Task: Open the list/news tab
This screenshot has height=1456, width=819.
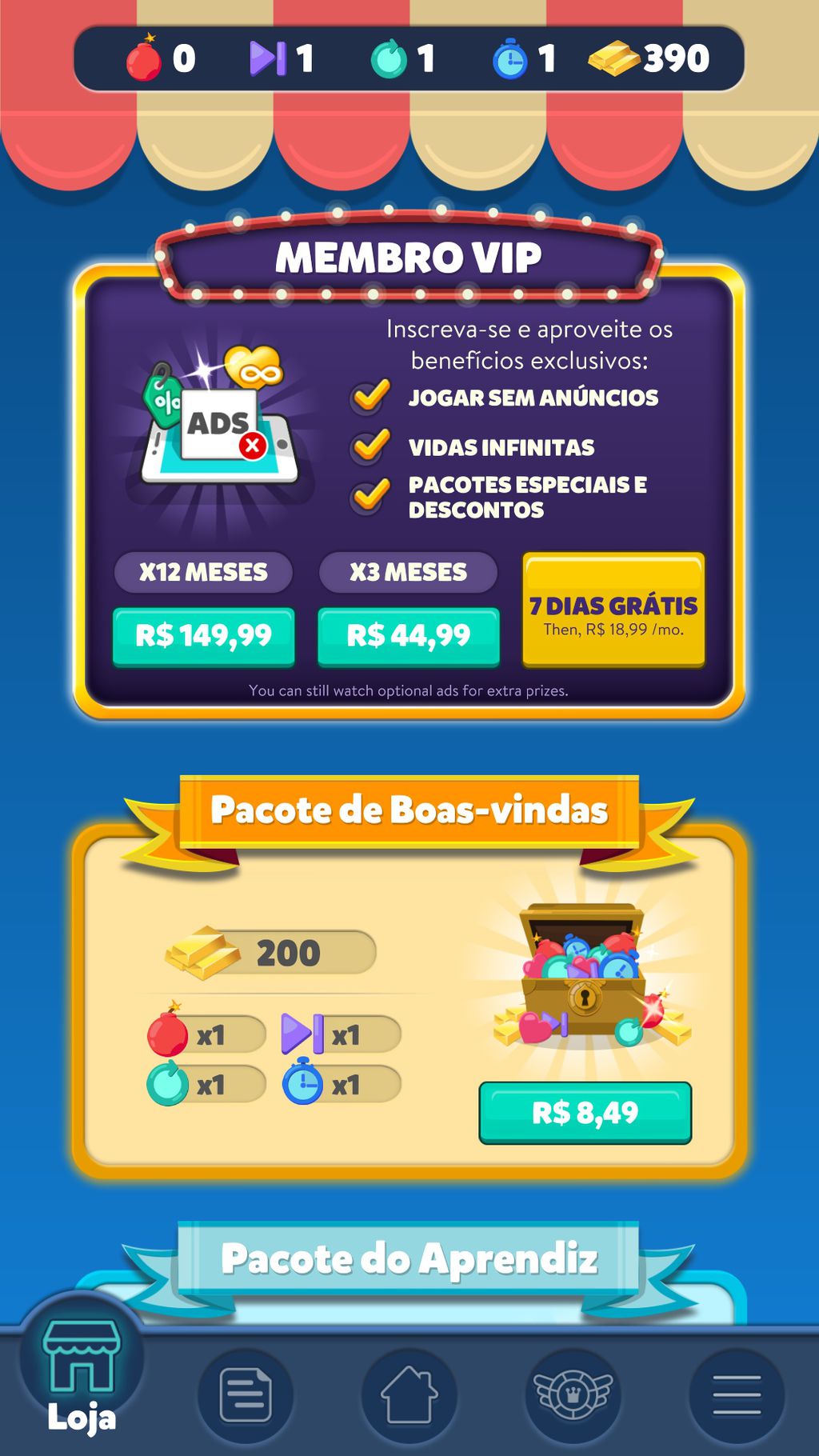Action: [x=246, y=1395]
